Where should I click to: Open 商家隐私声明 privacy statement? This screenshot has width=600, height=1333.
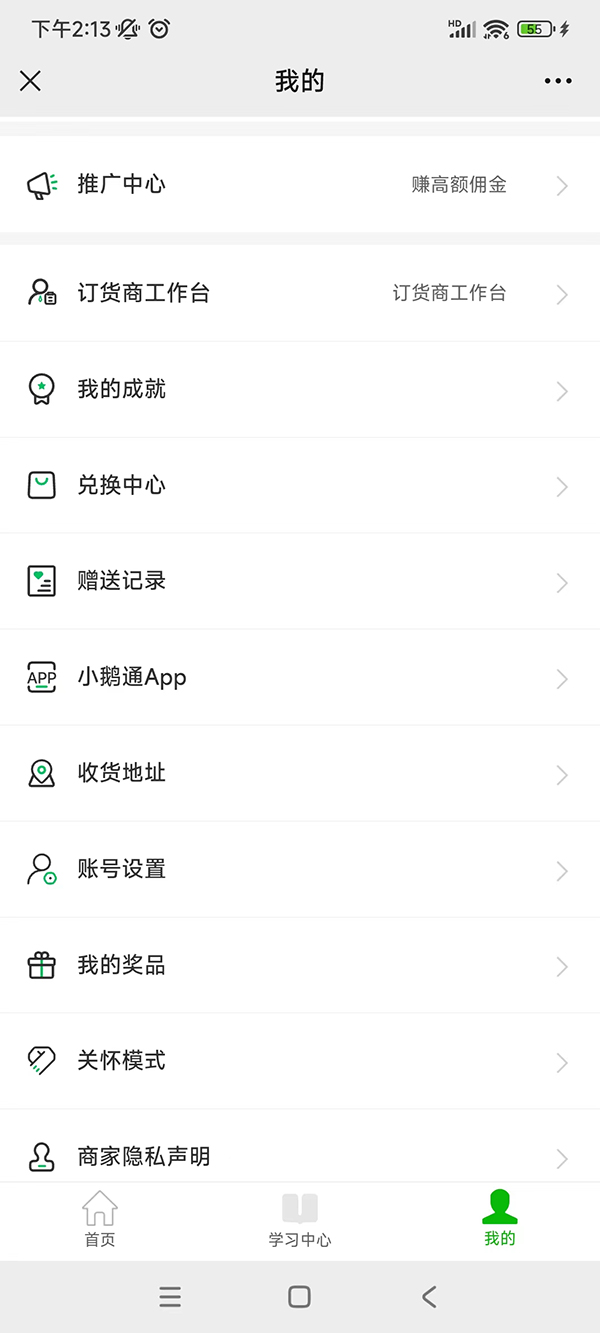click(x=300, y=1157)
